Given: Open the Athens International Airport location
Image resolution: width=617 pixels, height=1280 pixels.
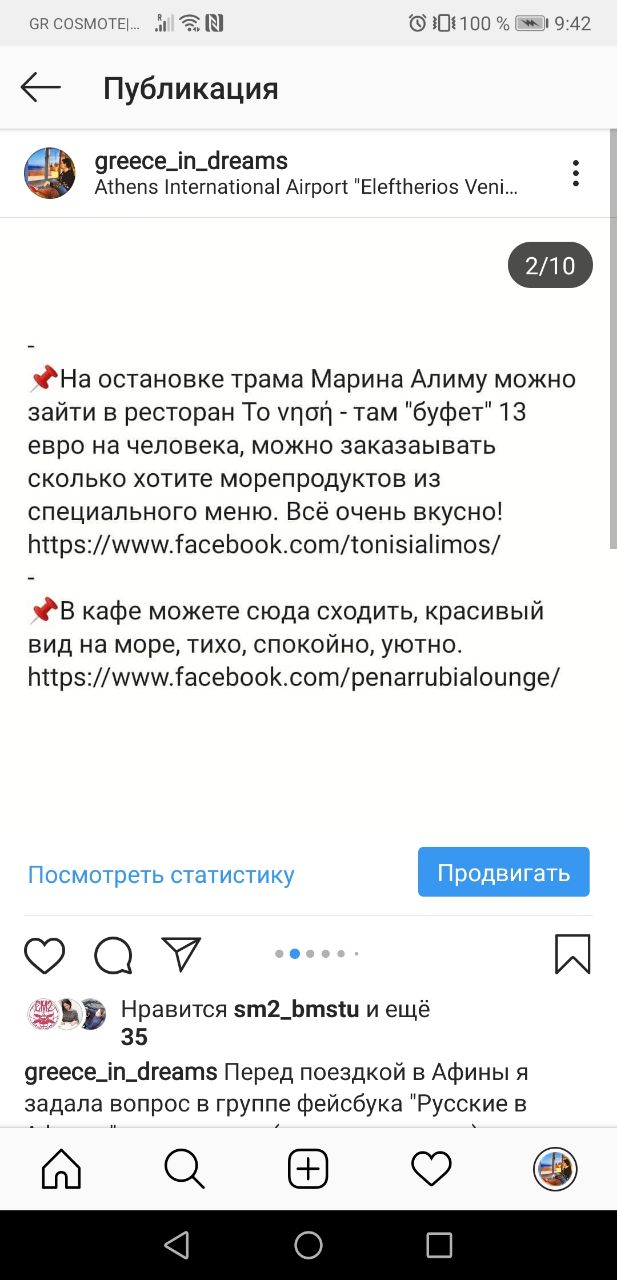Looking at the screenshot, I should pyautogui.click(x=306, y=187).
